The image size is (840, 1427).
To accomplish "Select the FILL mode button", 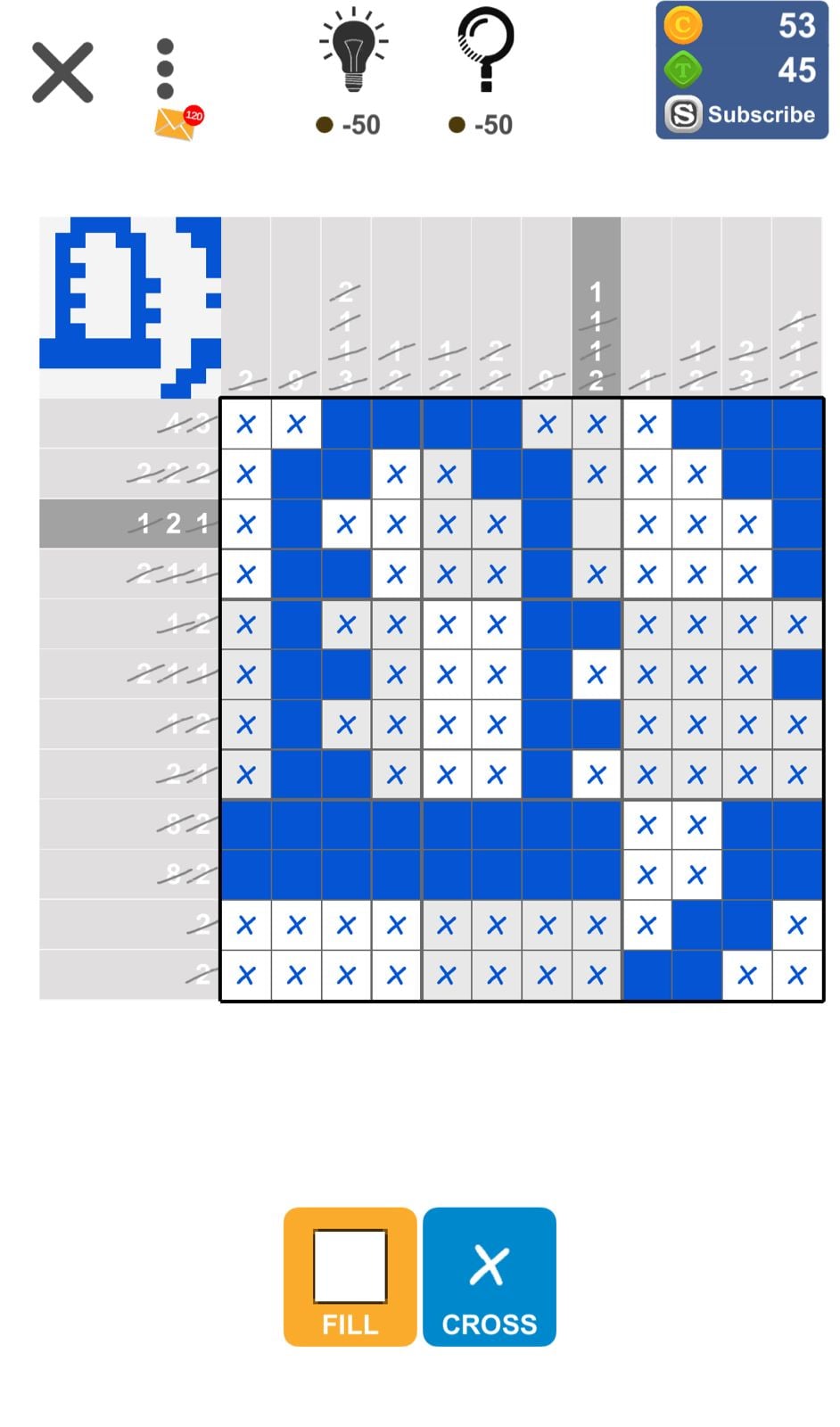I will (350, 1276).
